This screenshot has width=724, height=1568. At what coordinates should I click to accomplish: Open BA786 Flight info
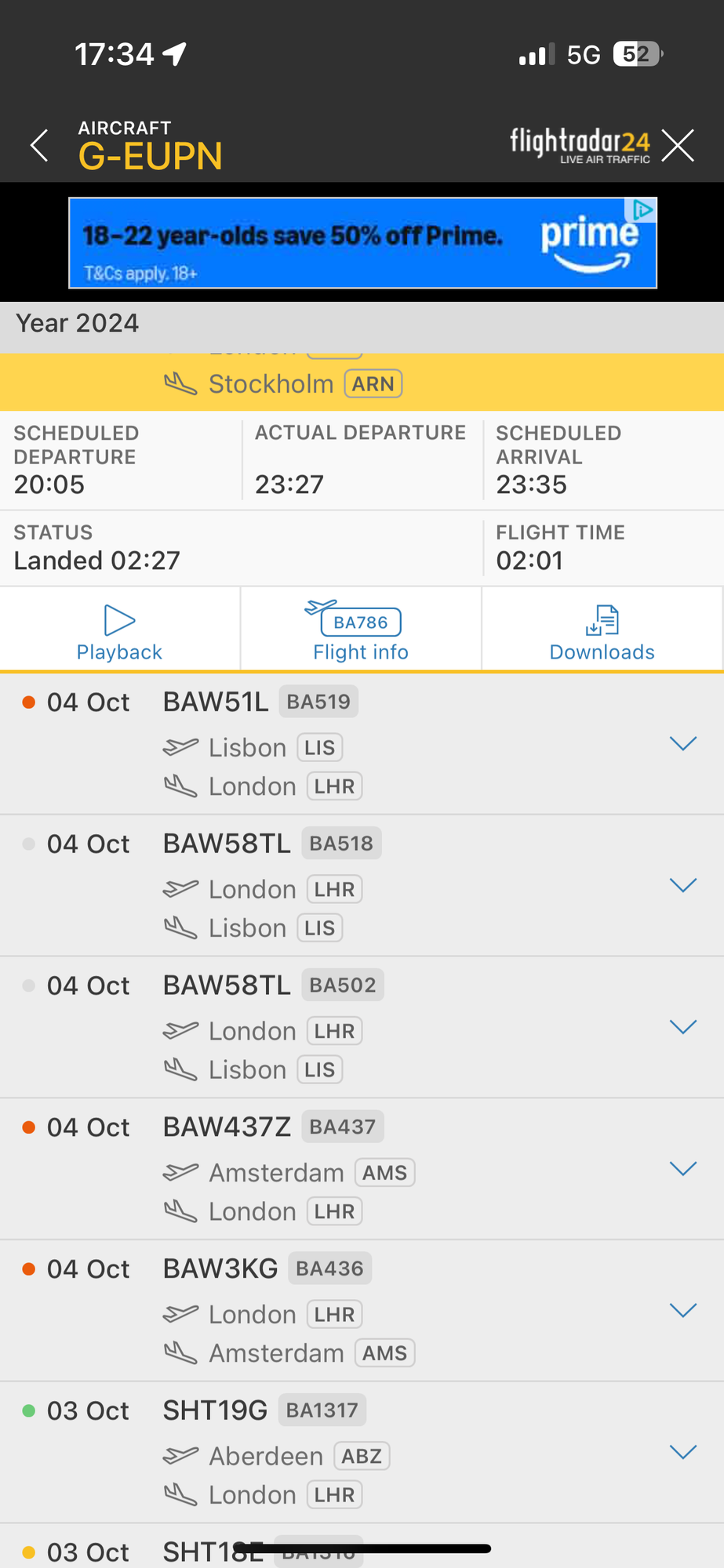coord(361,632)
